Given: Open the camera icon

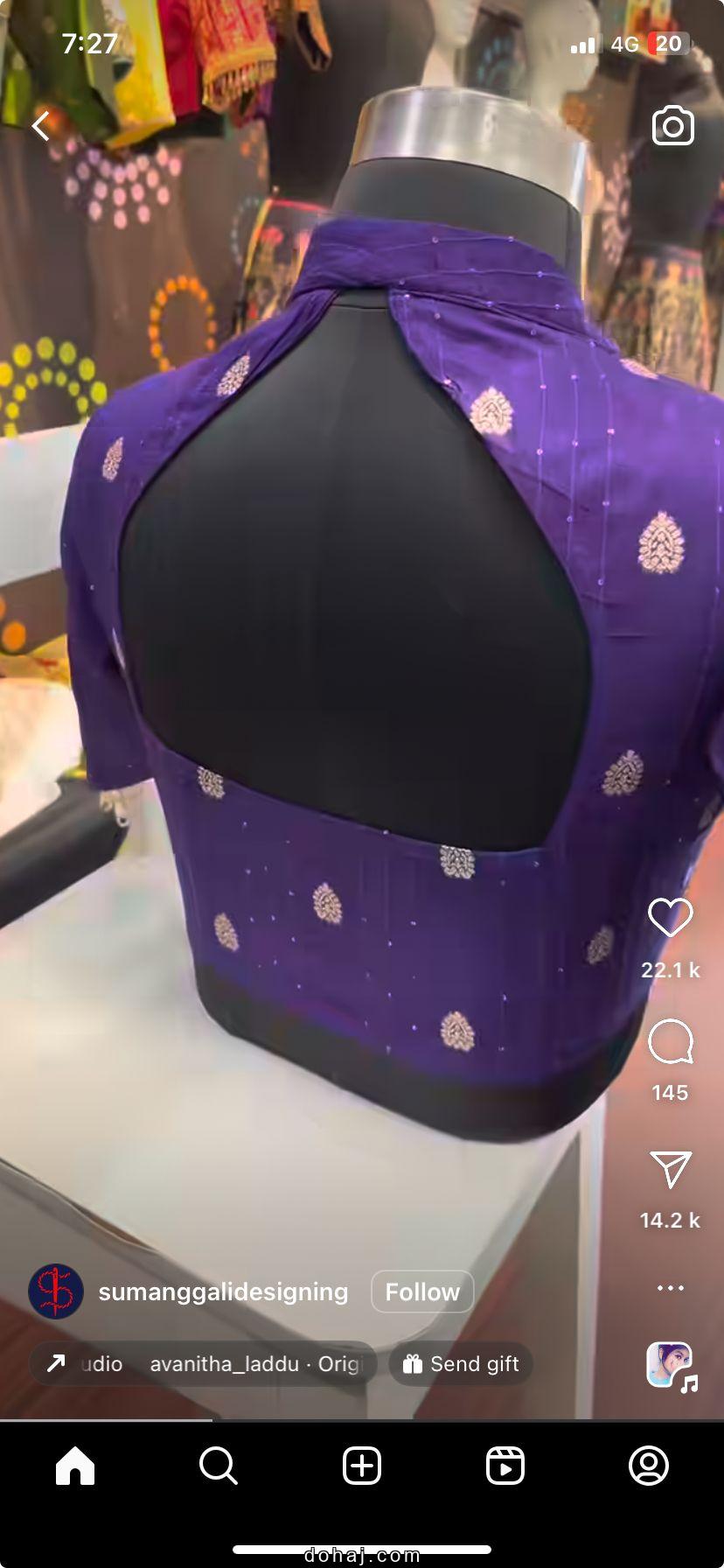Looking at the screenshot, I should tap(672, 126).
